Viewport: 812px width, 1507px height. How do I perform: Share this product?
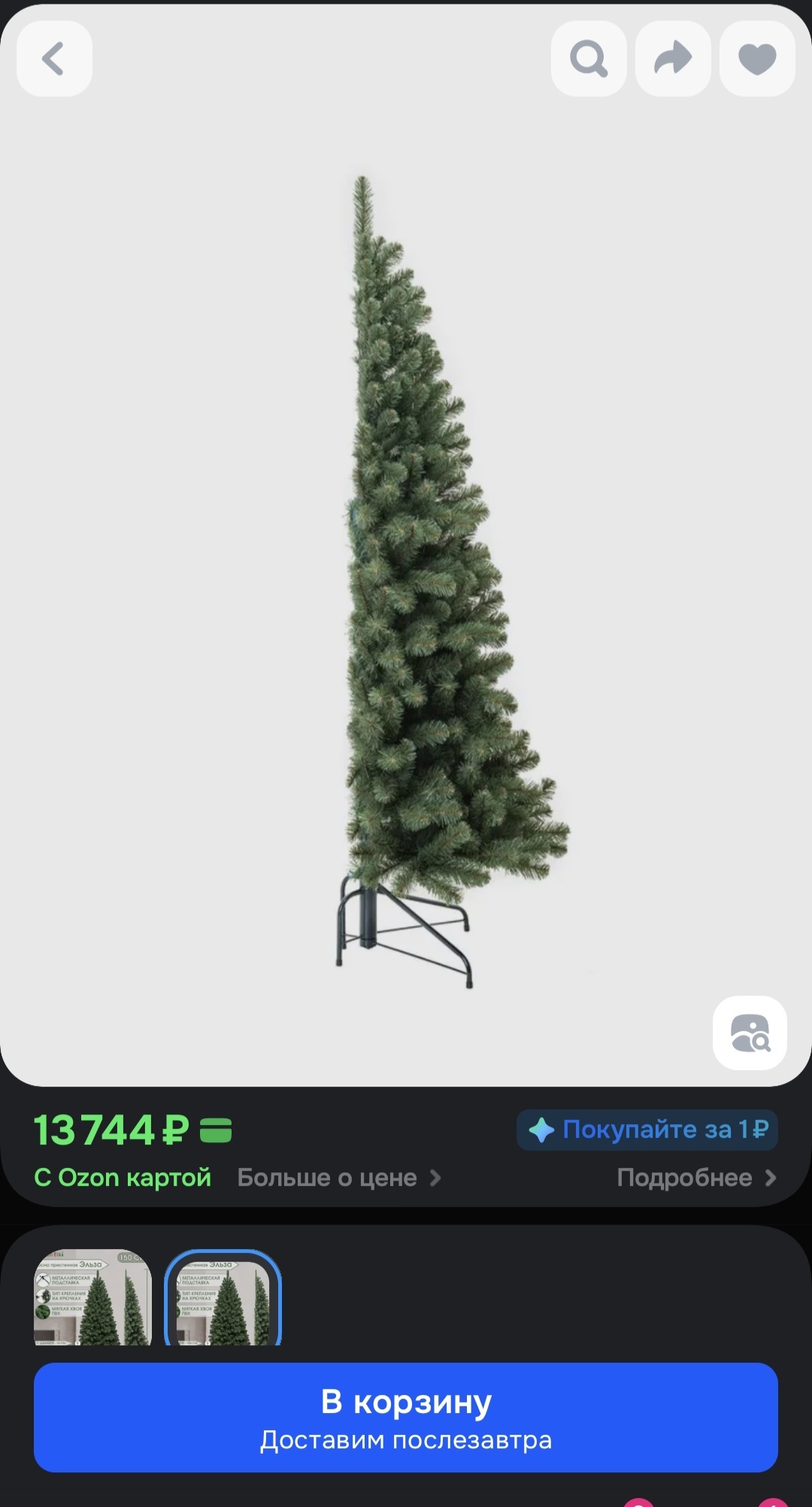[x=673, y=59]
